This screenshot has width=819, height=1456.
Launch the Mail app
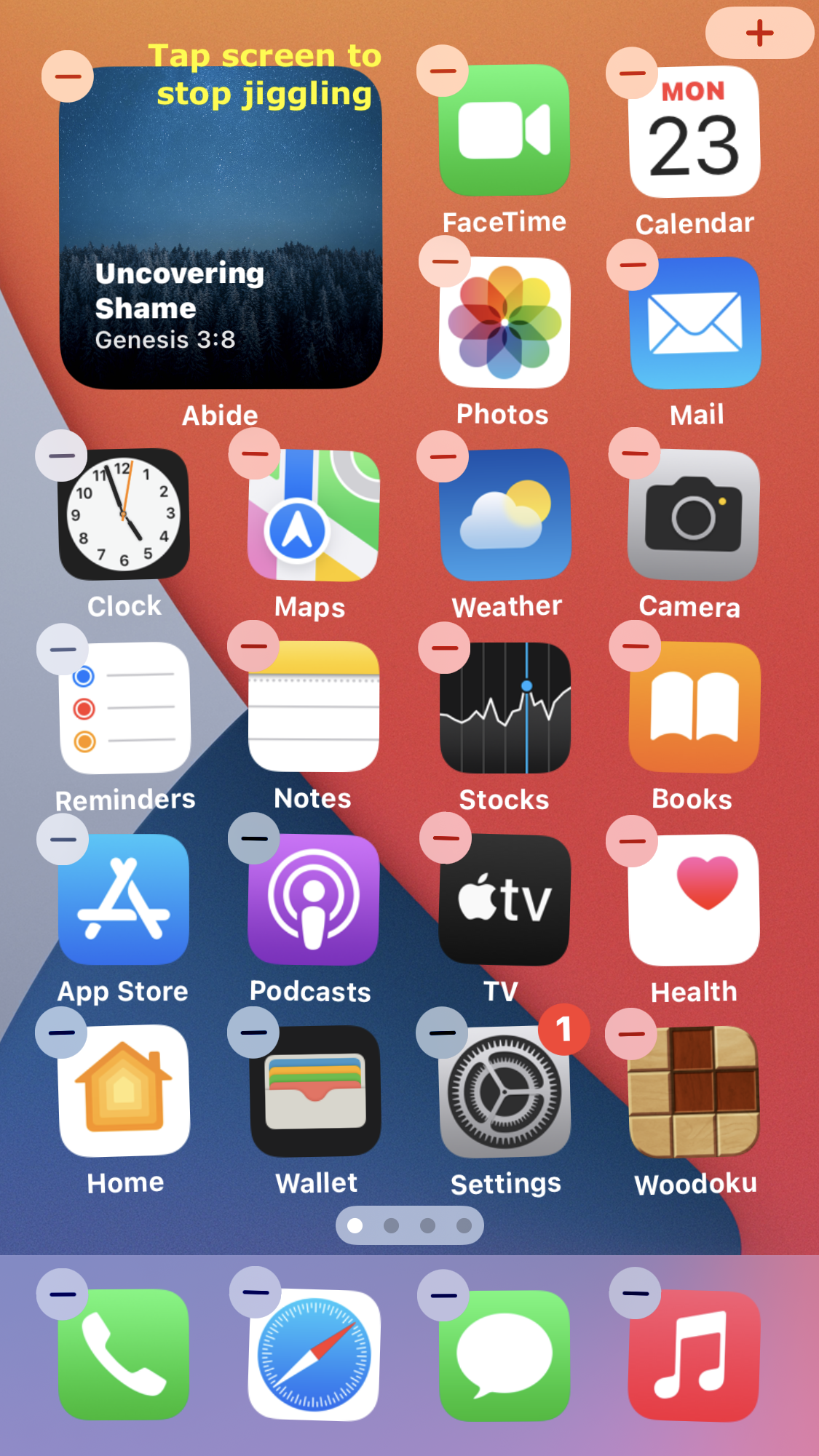(x=695, y=322)
